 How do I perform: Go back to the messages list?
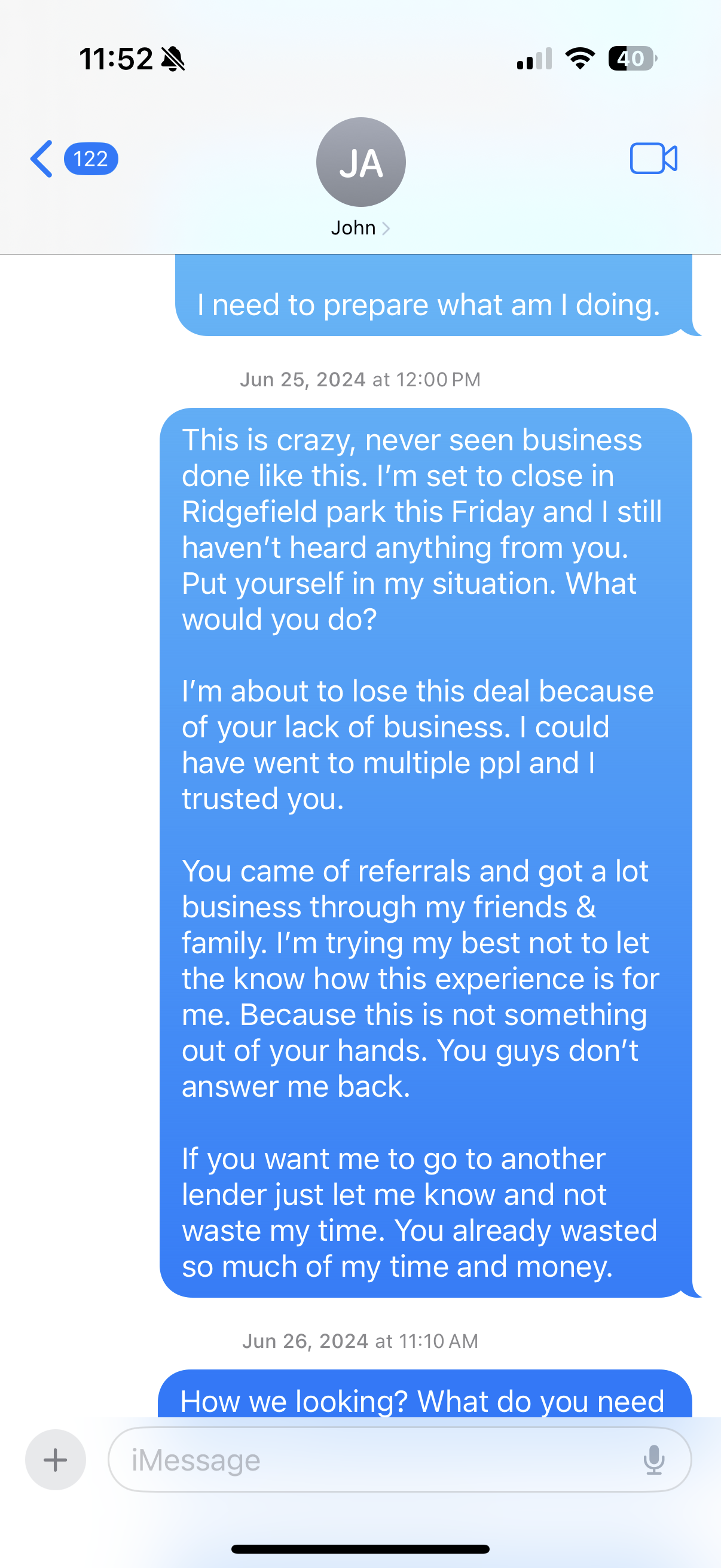pos(42,159)
